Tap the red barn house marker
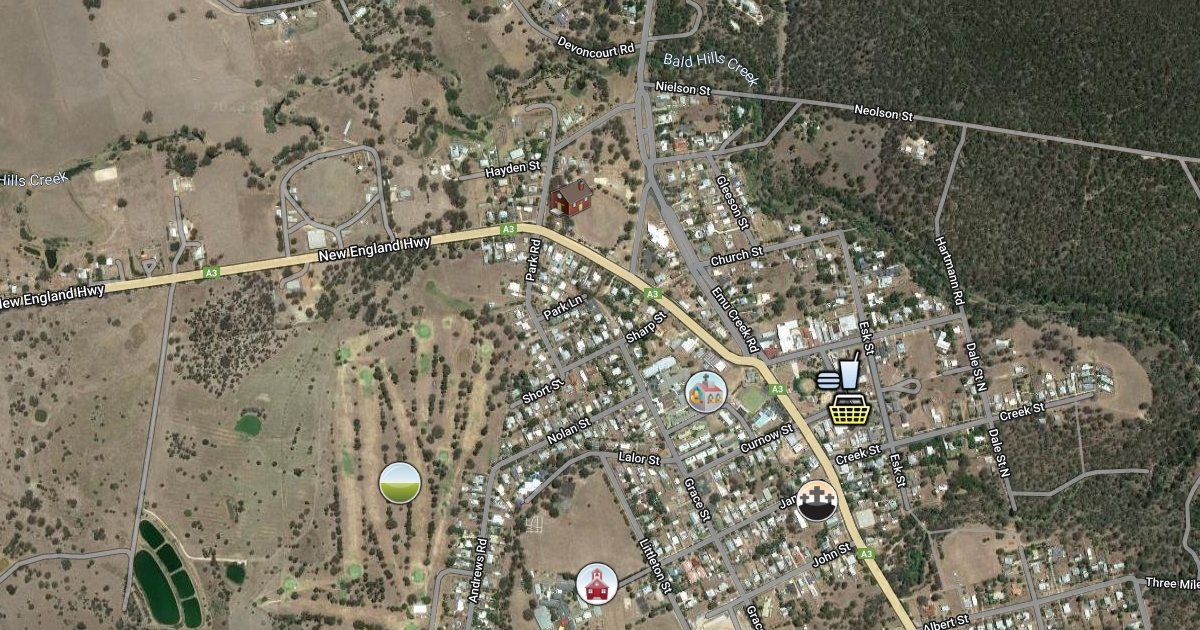 [x=571, y=197]
